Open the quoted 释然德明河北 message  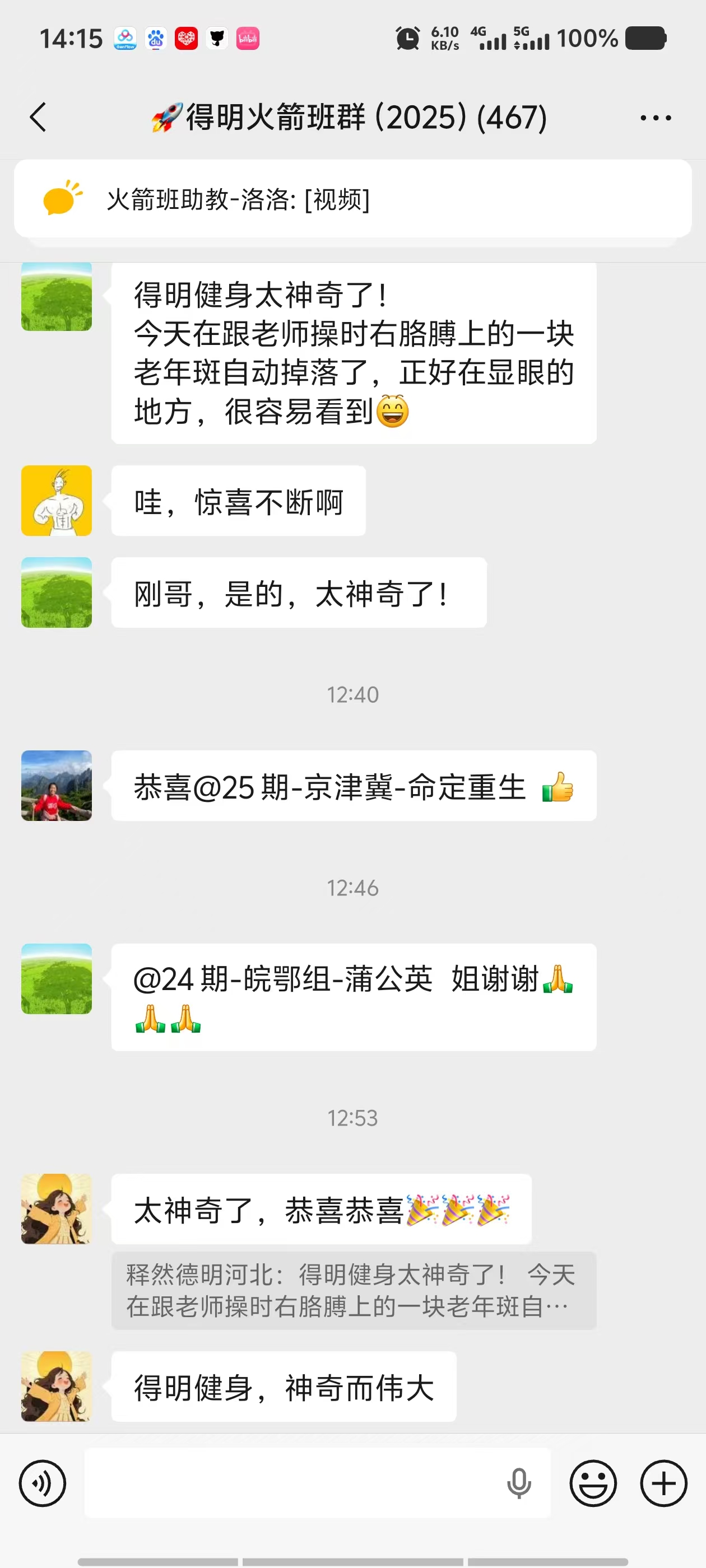[354, 1290]
